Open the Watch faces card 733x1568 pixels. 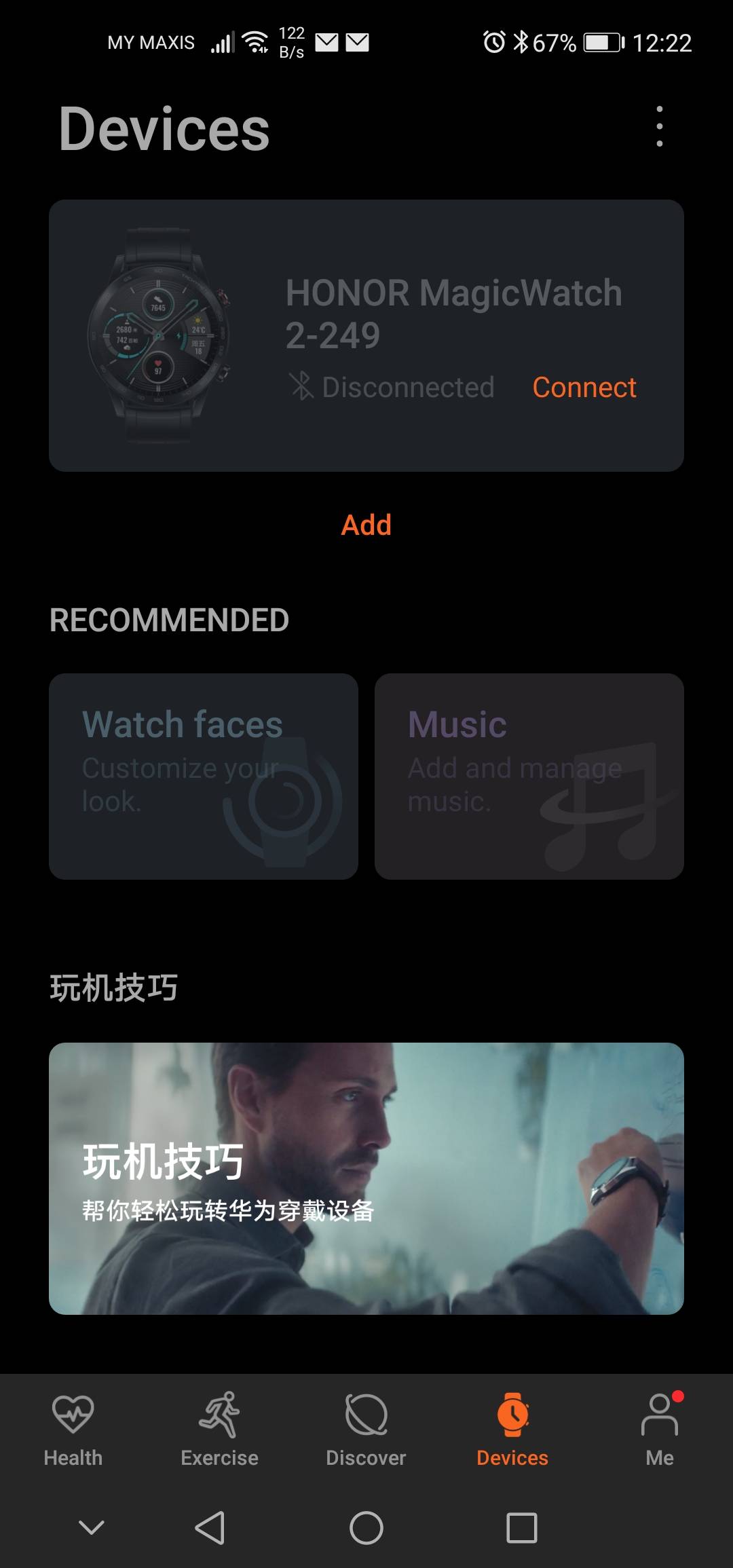click(204, 776)
